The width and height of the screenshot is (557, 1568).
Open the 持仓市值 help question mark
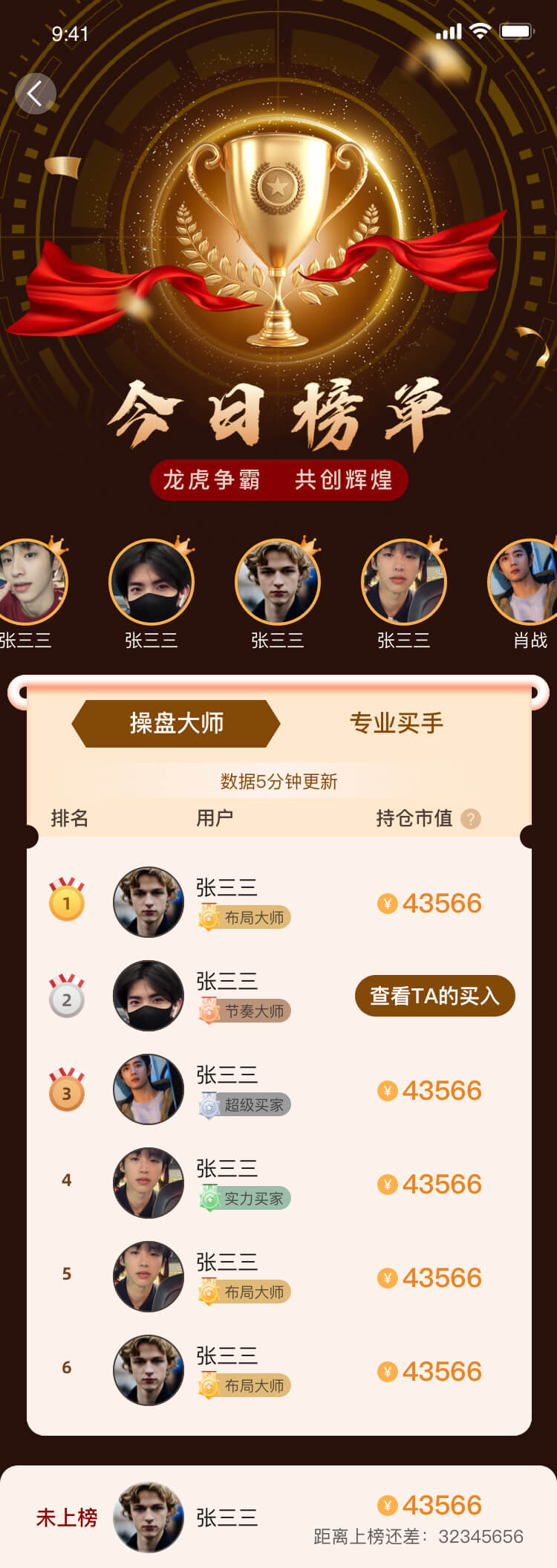click(470, 819)
